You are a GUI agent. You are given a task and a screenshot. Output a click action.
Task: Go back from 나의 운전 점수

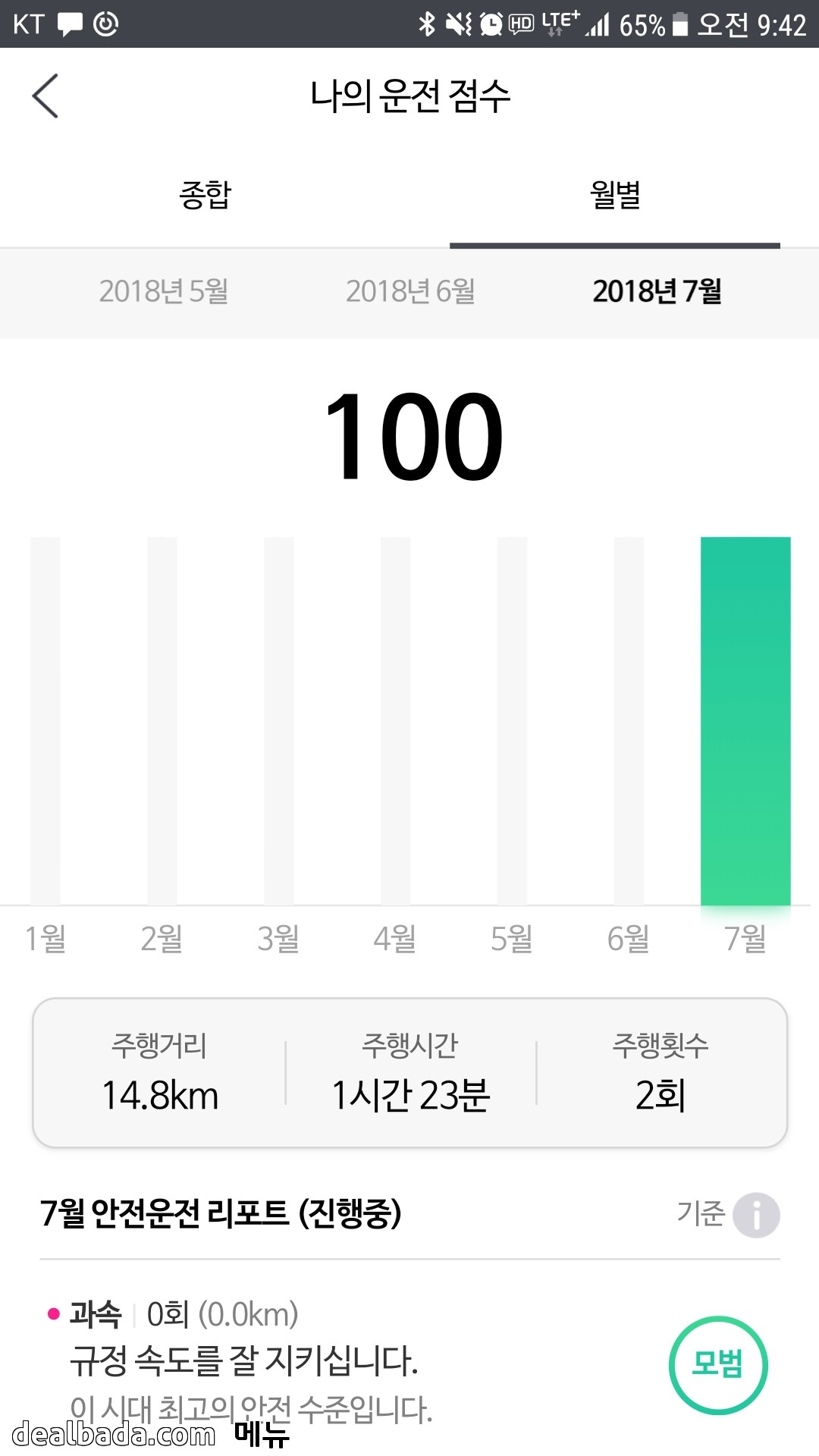coord(45,96)
